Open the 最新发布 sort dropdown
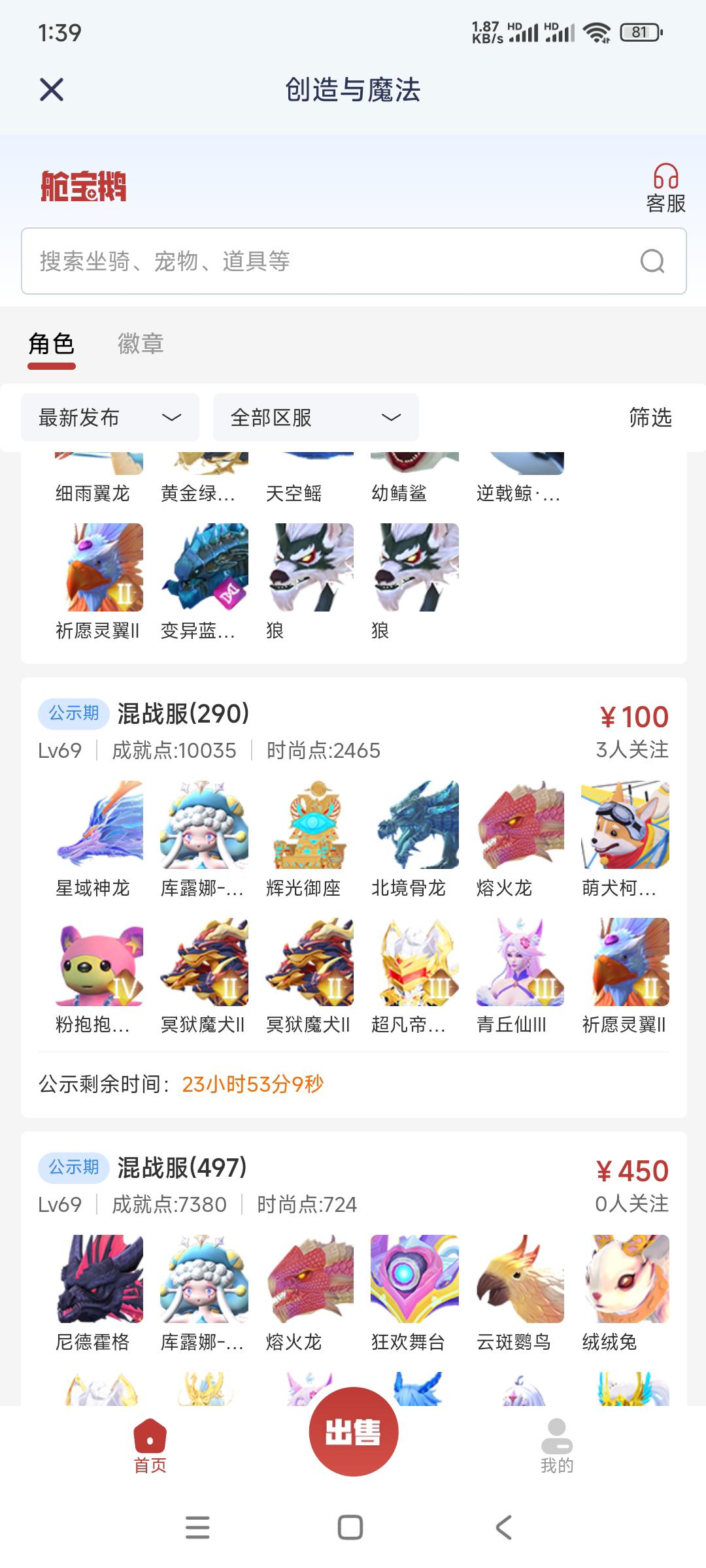The width and height of the screenshot is (706, 1568). coord(109,417)
